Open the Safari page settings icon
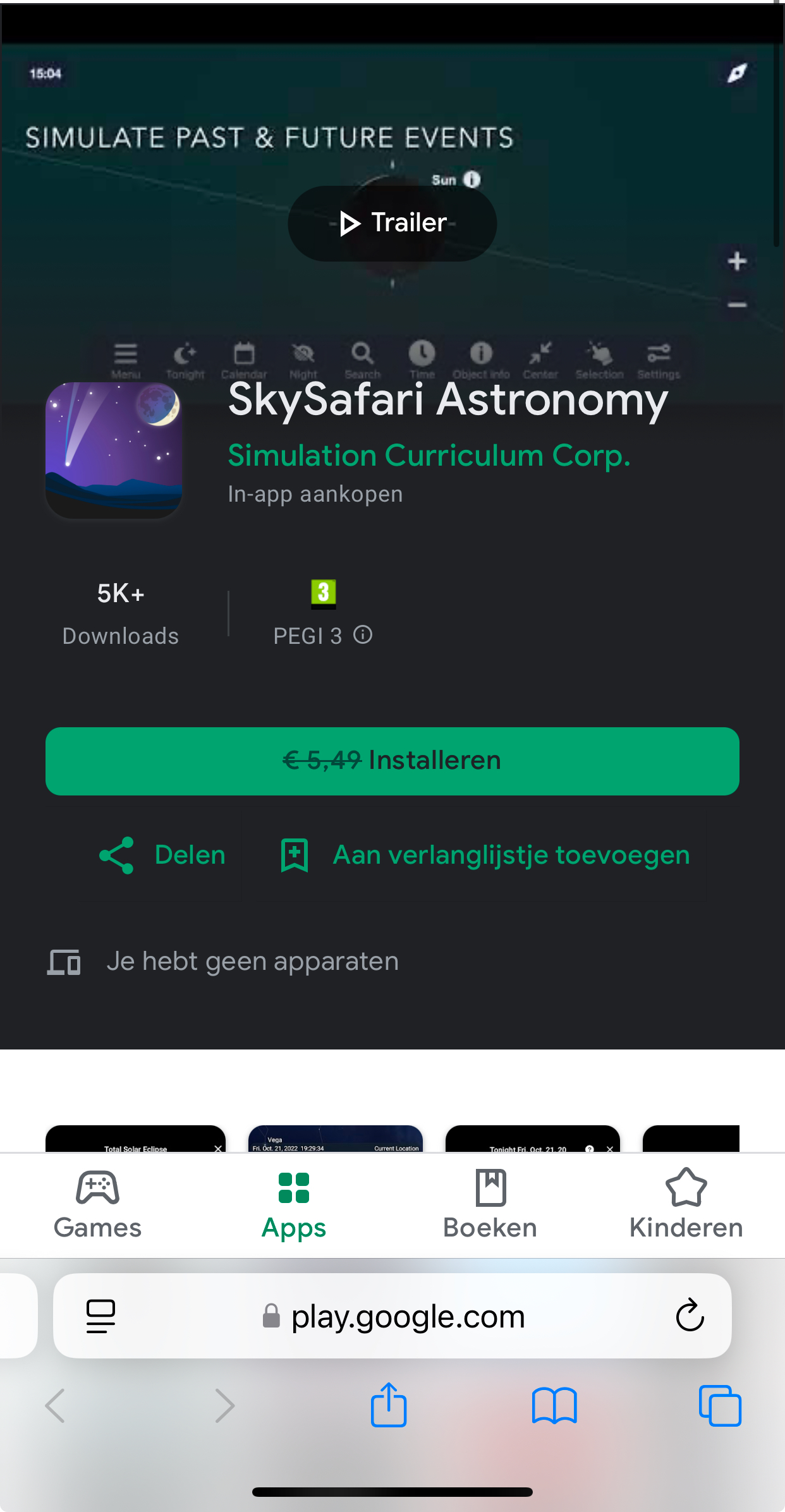 (x=100, y=1317)
